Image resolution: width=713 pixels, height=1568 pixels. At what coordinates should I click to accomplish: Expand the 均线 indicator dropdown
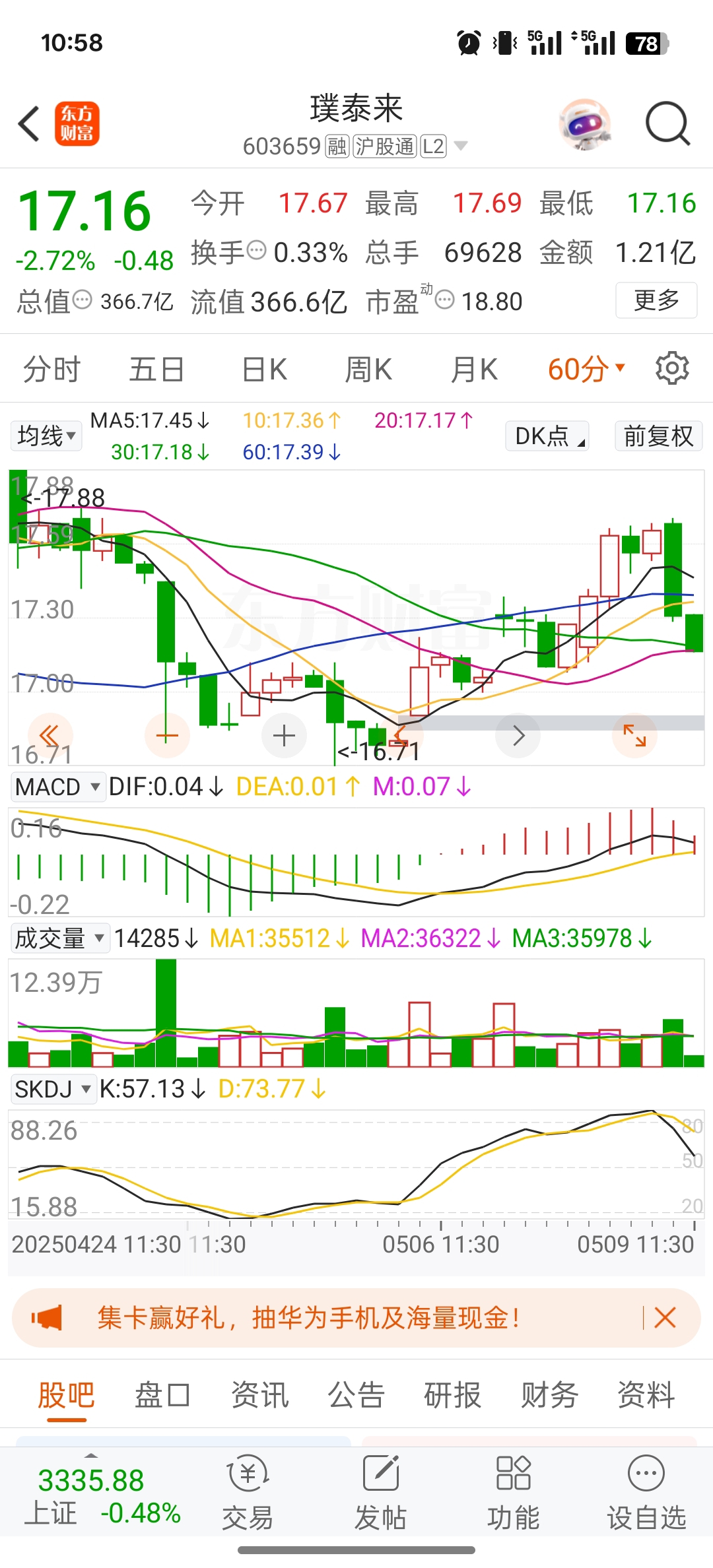point(46,436)
